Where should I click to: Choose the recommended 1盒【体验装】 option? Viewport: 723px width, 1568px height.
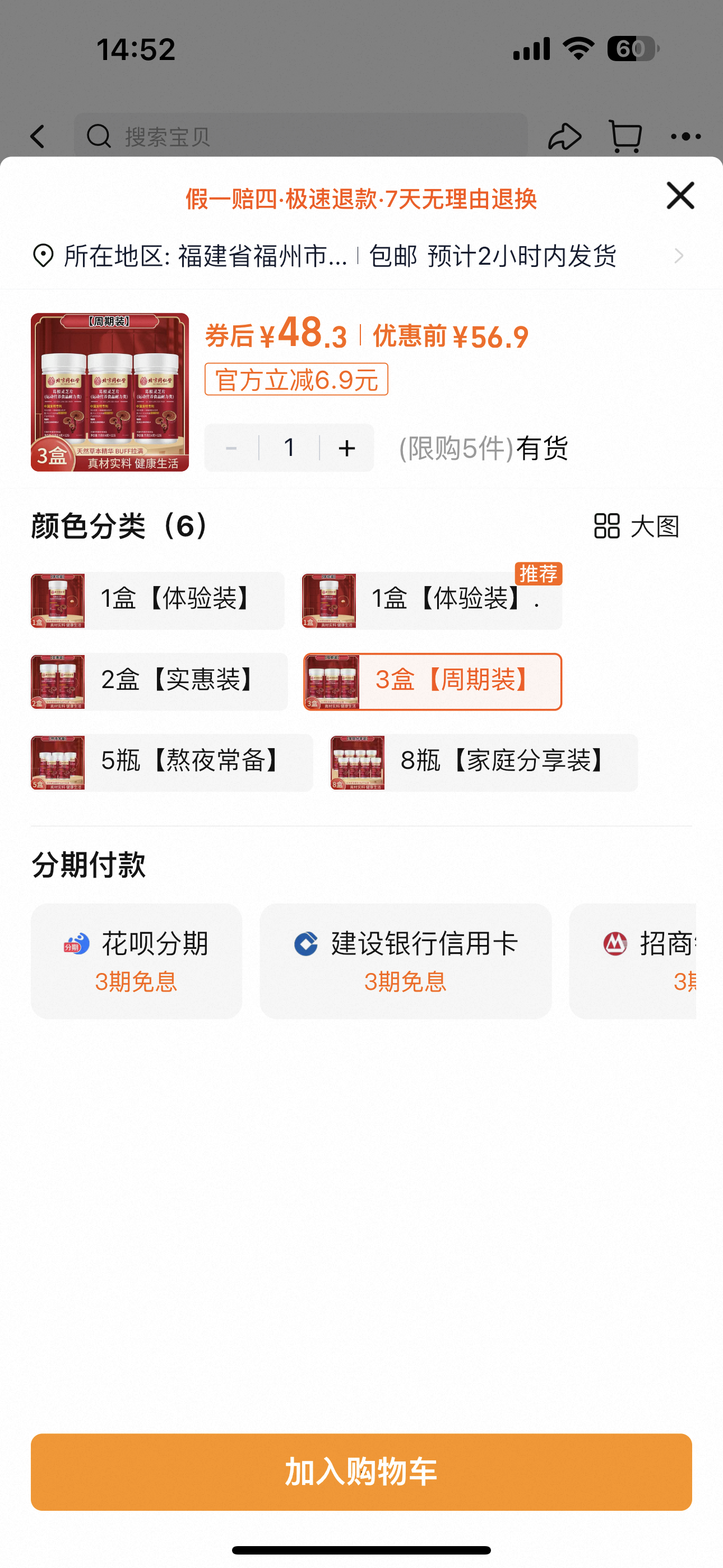coord(432,600)
